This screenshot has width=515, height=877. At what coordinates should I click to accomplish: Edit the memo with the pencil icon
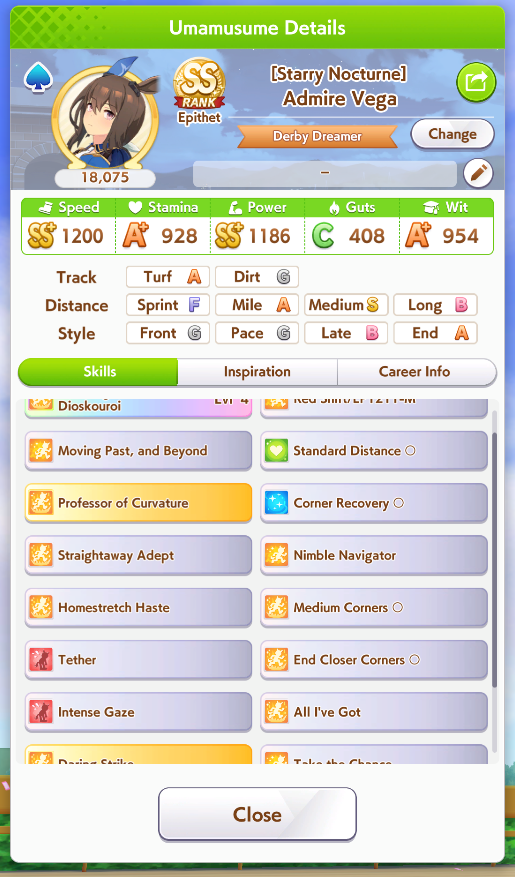point(478,173)
